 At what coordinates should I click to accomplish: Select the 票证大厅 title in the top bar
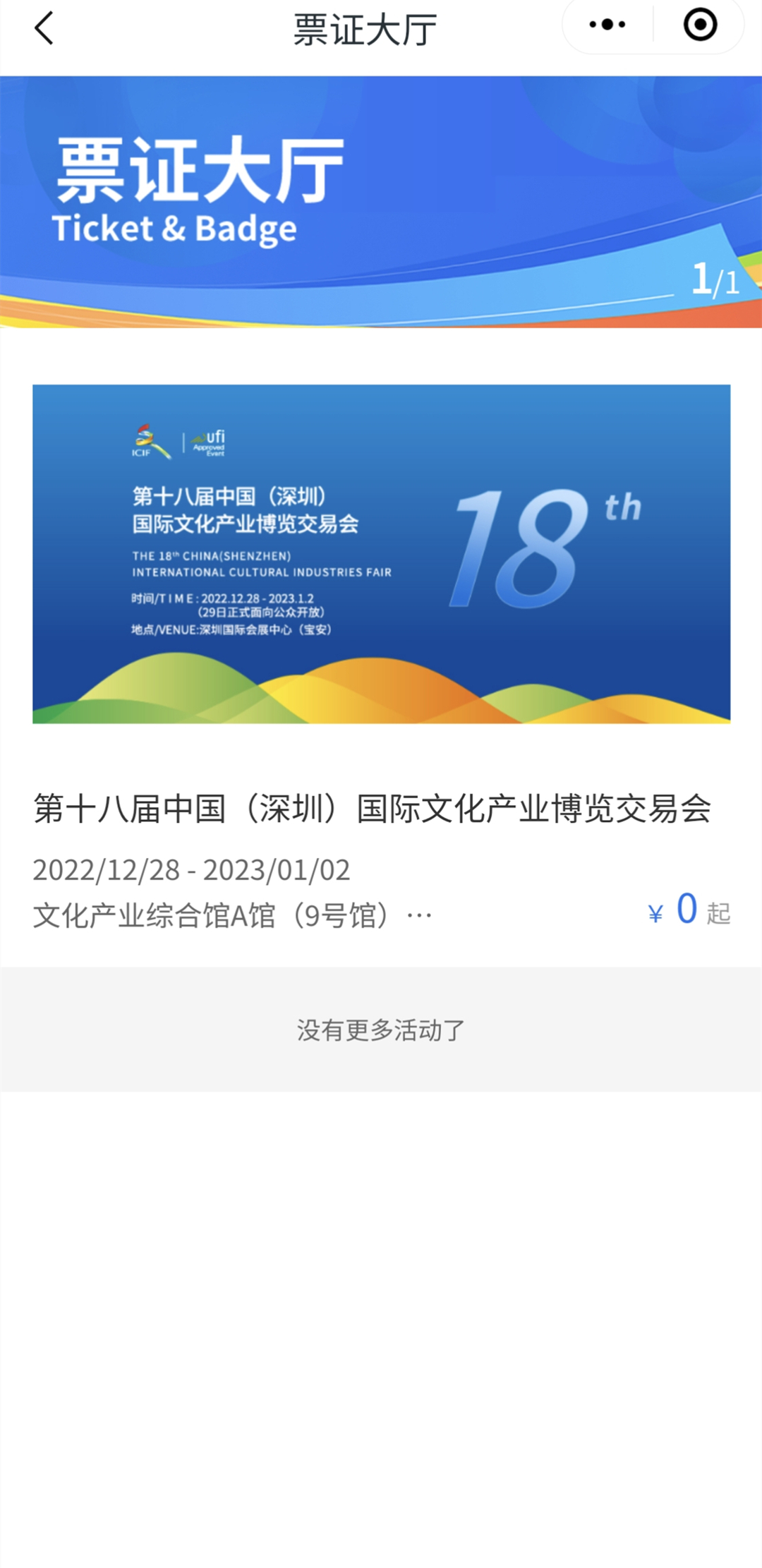point(365,28)
